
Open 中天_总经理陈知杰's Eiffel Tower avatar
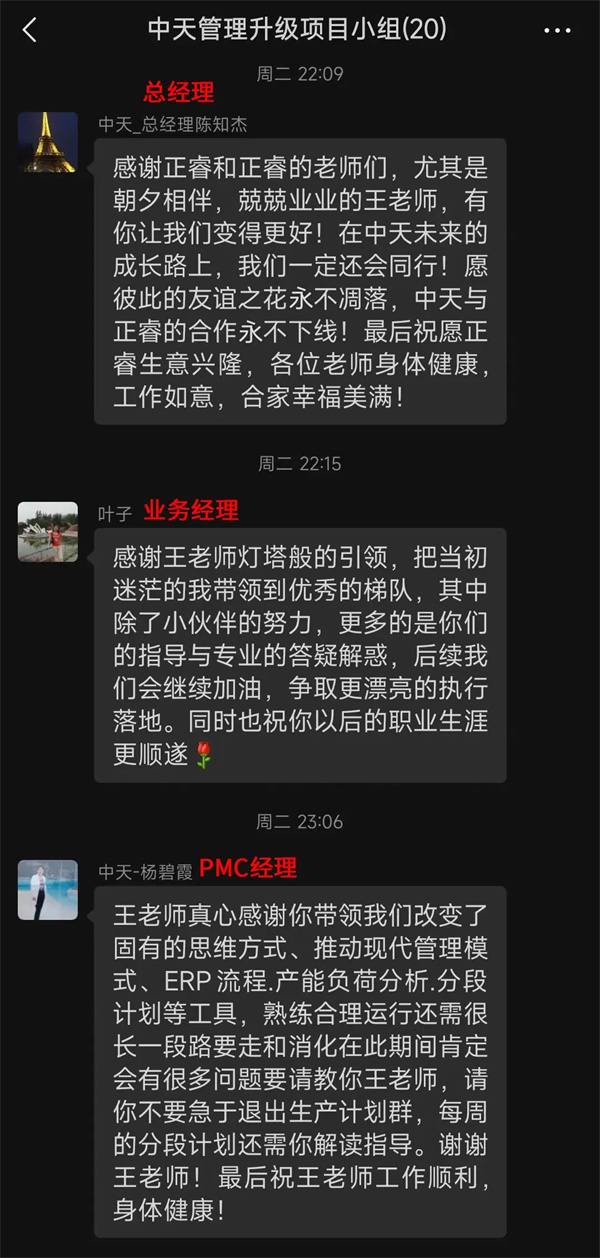click(x=47, y=142)
